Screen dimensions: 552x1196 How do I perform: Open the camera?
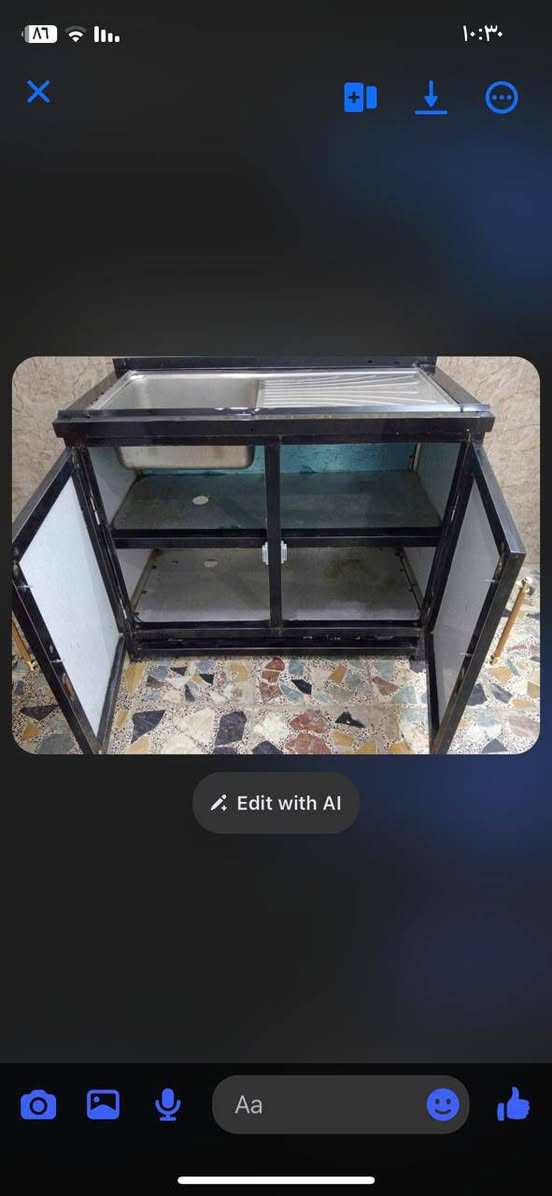(x=38, y=1104)
